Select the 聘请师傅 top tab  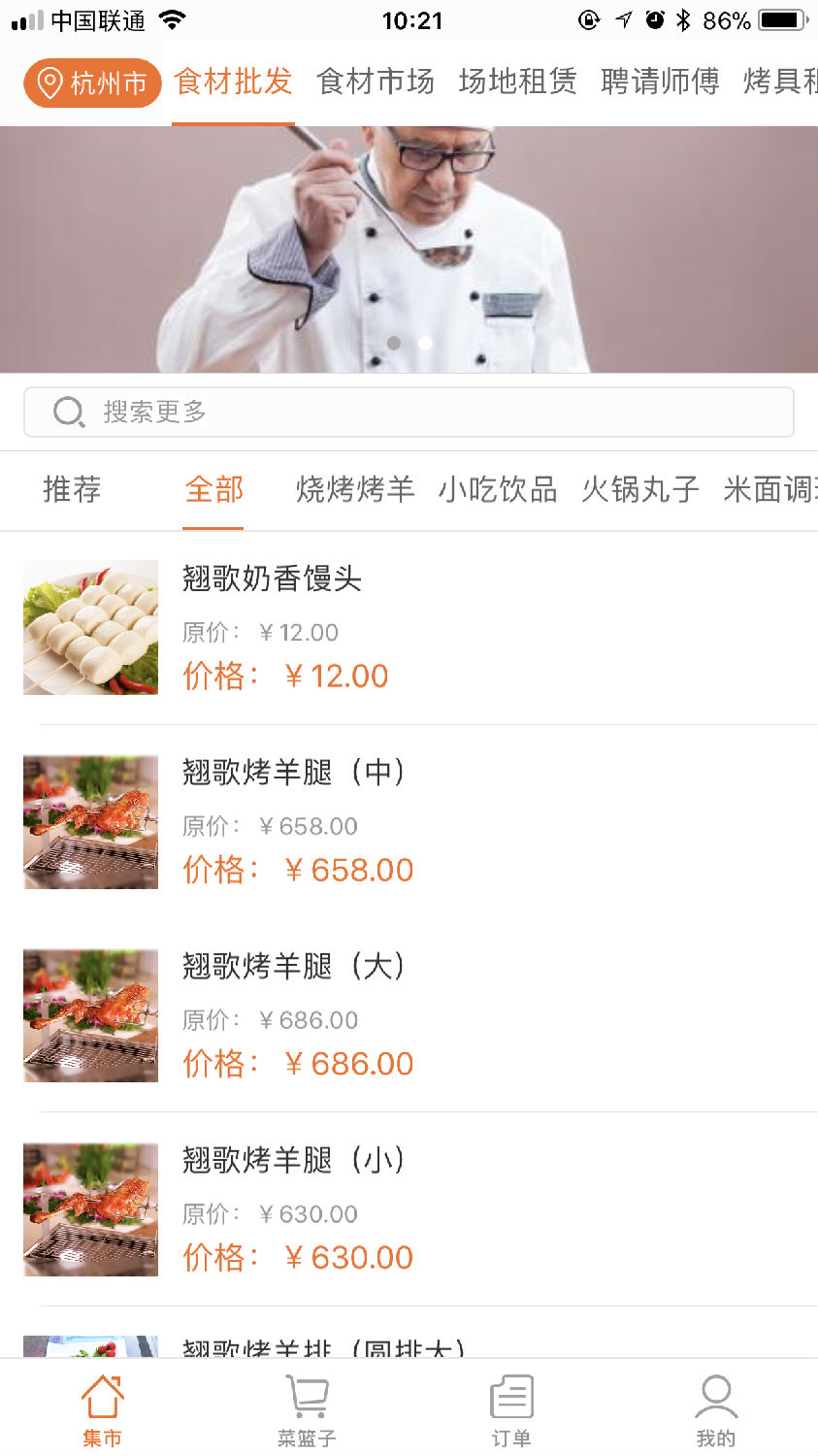click(660, 83)
